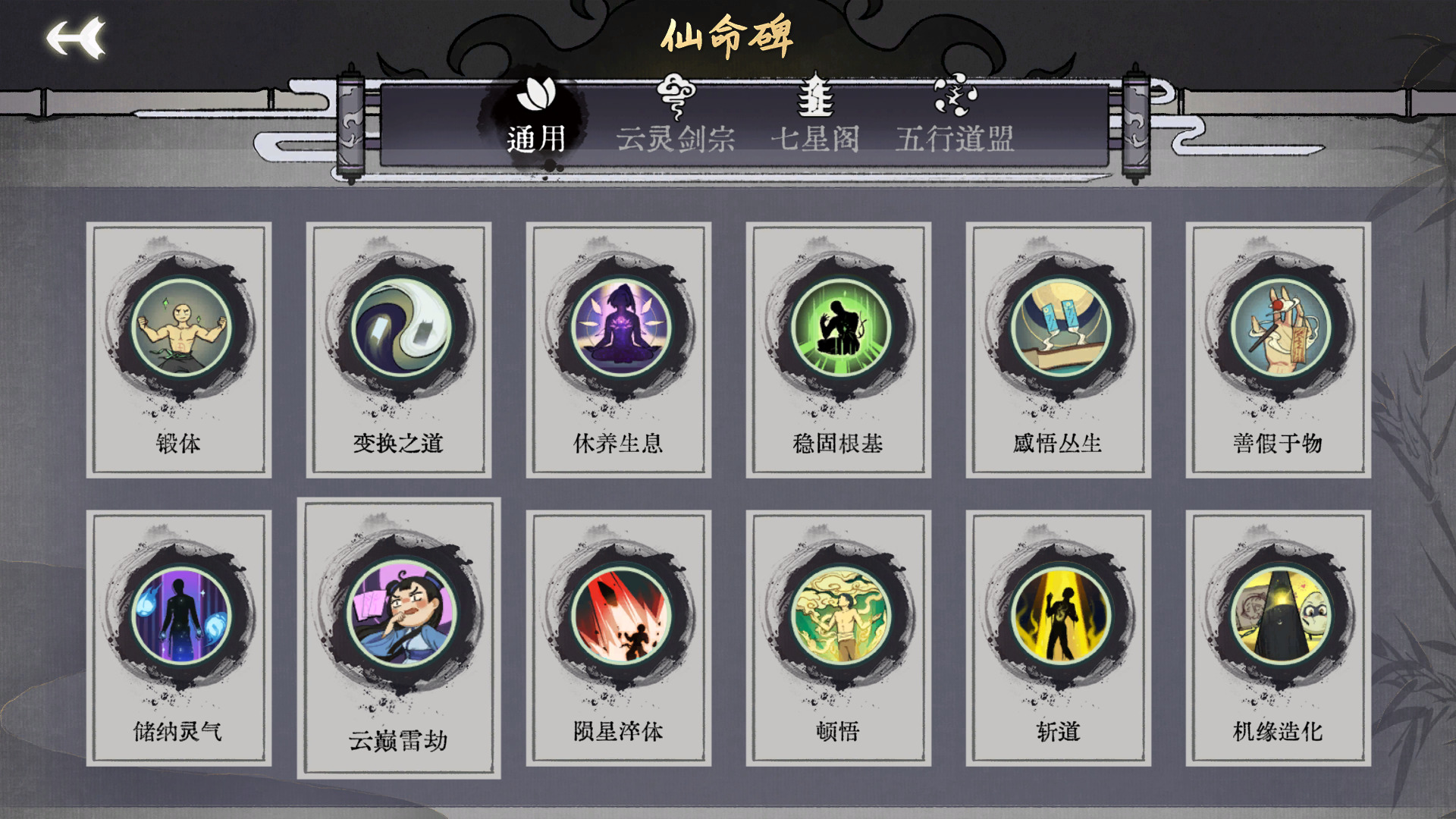
Task: Tap the 善假于物 card
Action: tap(1279, 350)
